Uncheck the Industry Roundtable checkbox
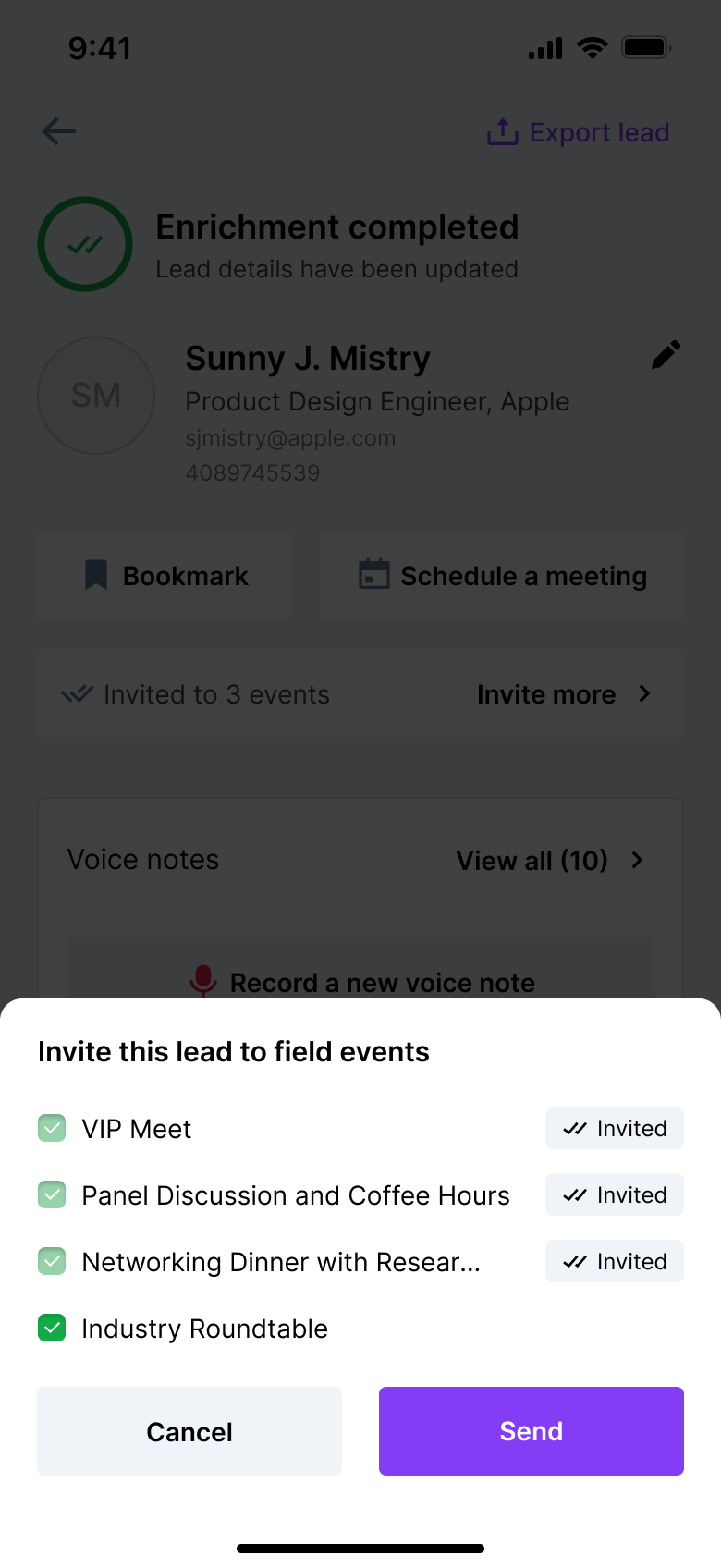 coord(52,1329)
